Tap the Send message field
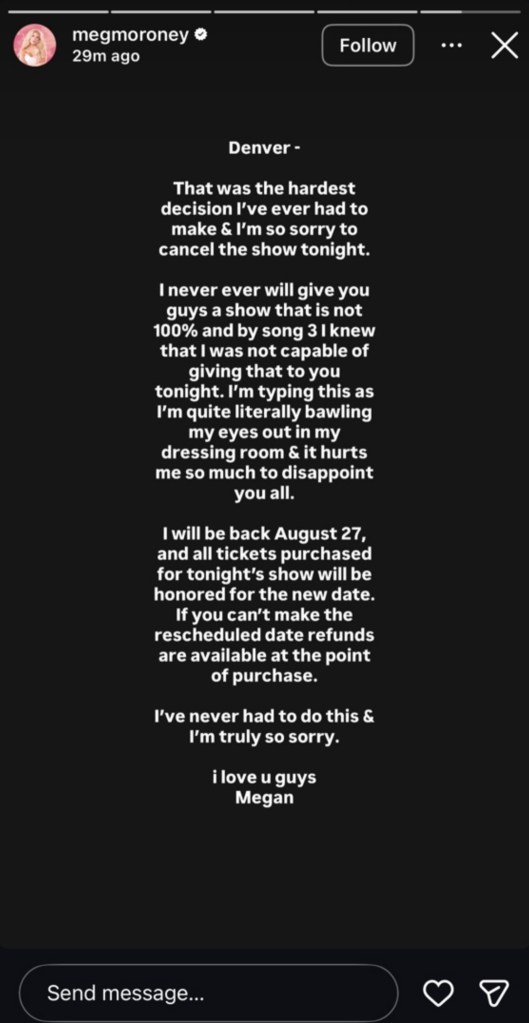Viewport: 529px width, 1023px height. click(x=209, y=994)
